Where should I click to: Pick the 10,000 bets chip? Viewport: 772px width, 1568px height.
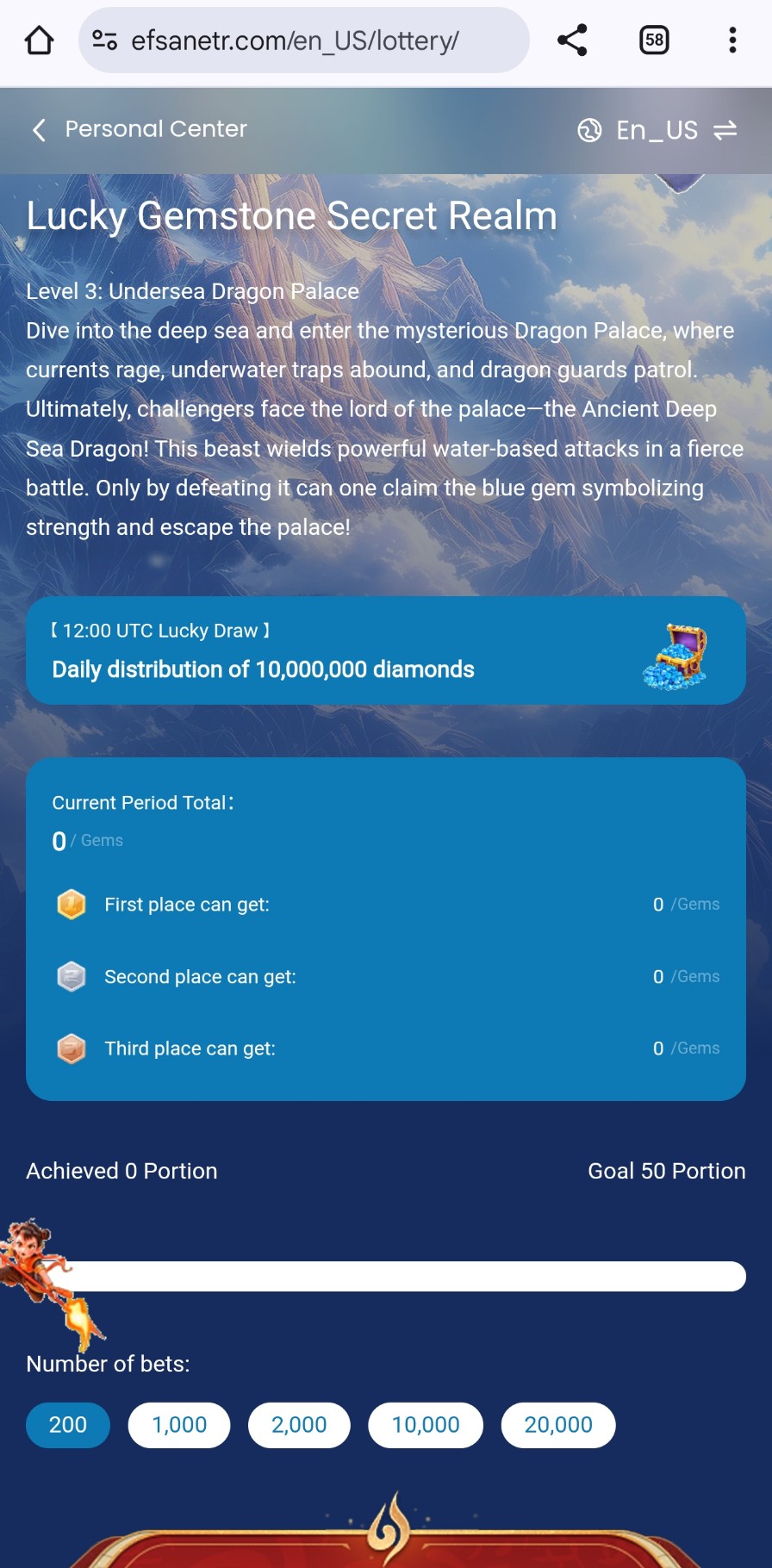click(426, 1425)
